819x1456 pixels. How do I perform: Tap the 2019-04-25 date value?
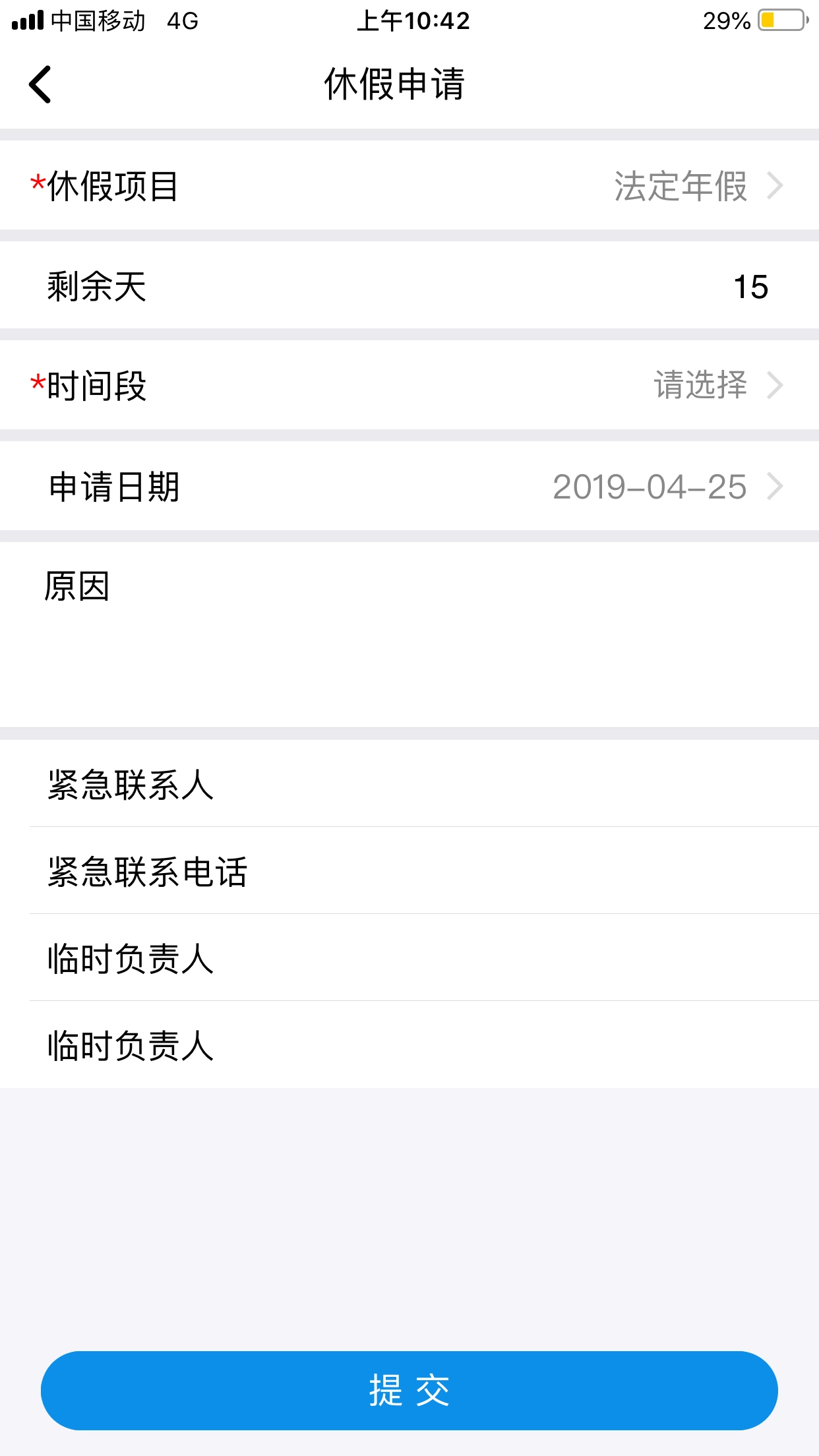648,486
